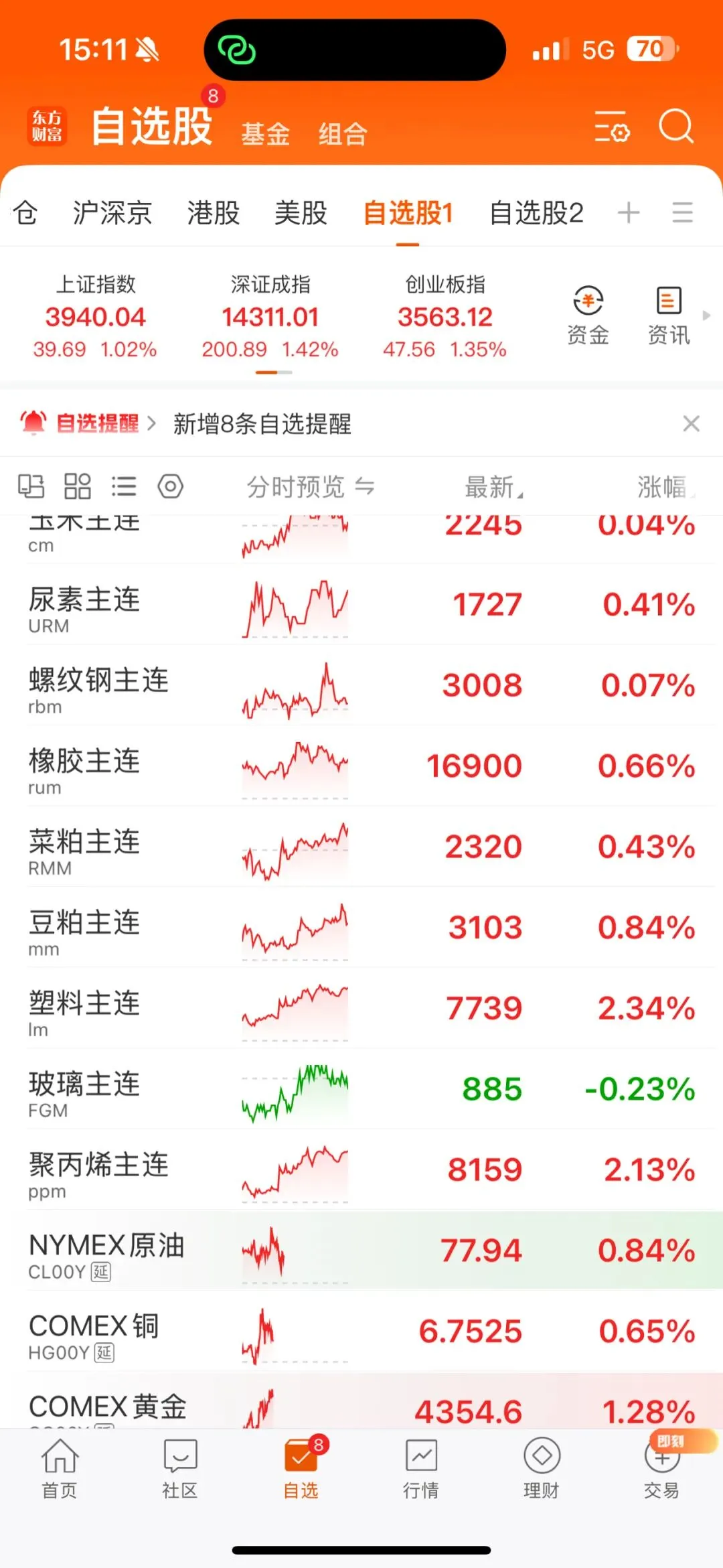The image size is (723, 1568).
Task: Go to 行情 in bottom navigation
Action: pyautogui.click(x=421, y=1468)
